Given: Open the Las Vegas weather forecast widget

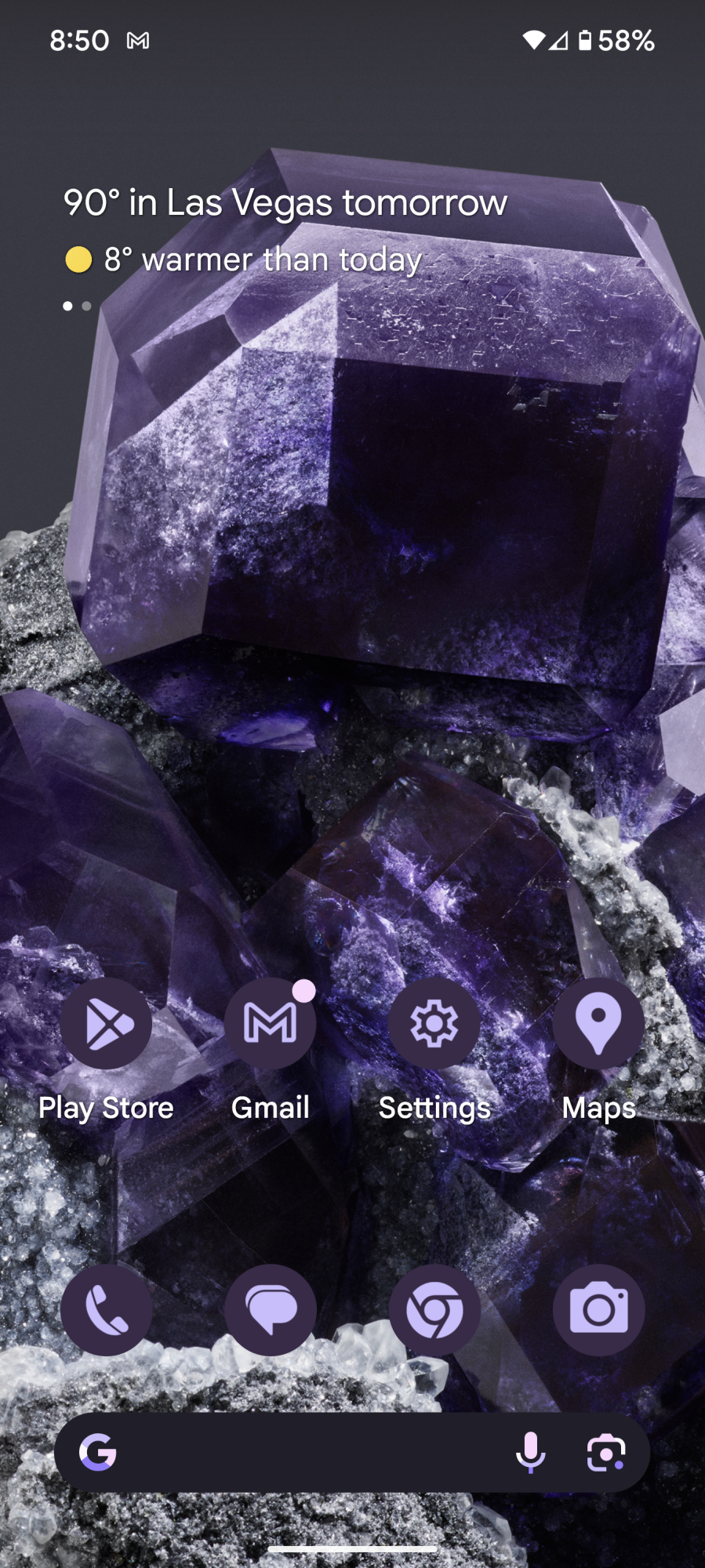Looking at the screenshot, I should pyautogui.click(x=285, y=204).
